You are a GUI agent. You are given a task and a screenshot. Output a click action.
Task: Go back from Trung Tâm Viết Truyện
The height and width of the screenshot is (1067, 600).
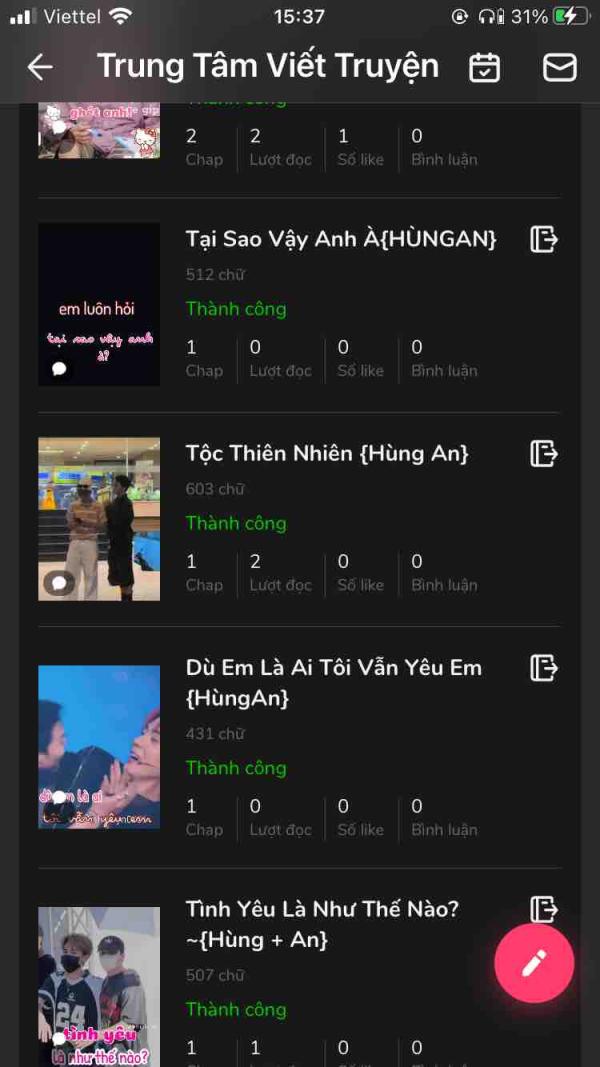pos(40,67)
